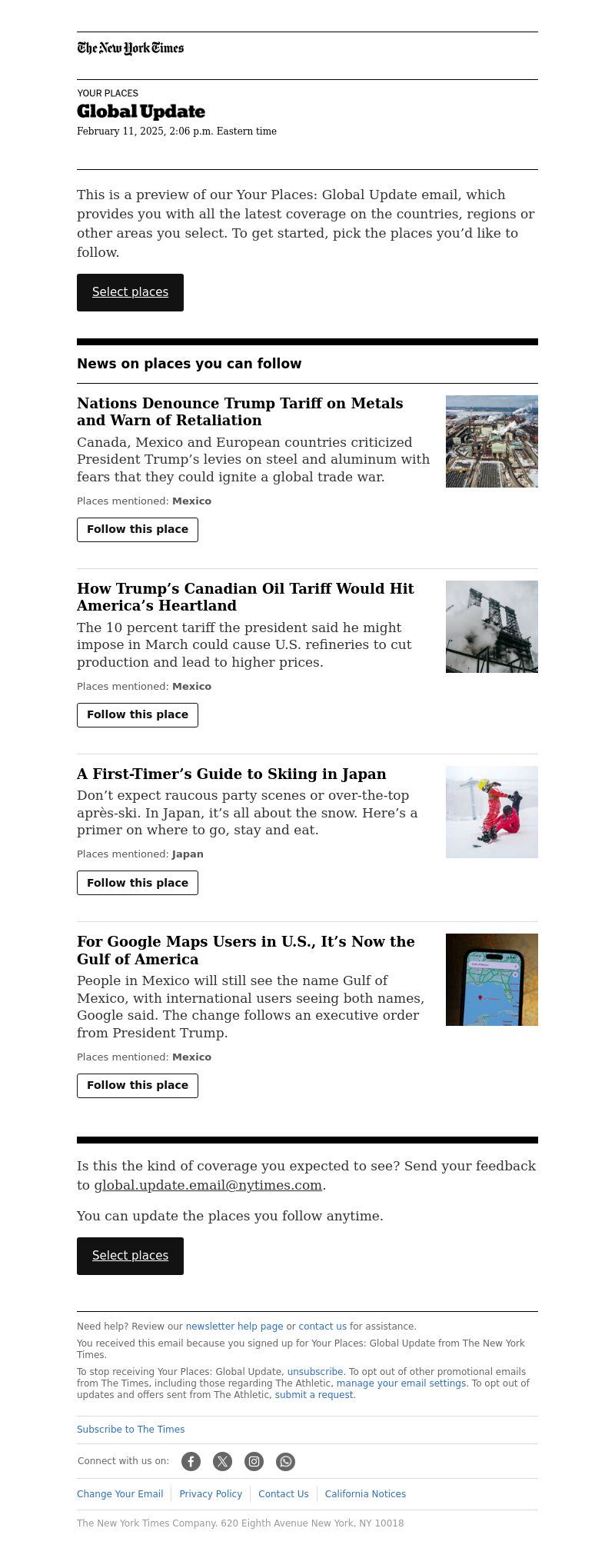
Task: Open Change Your Email in footer
Action: click(x=120, y=1494)
